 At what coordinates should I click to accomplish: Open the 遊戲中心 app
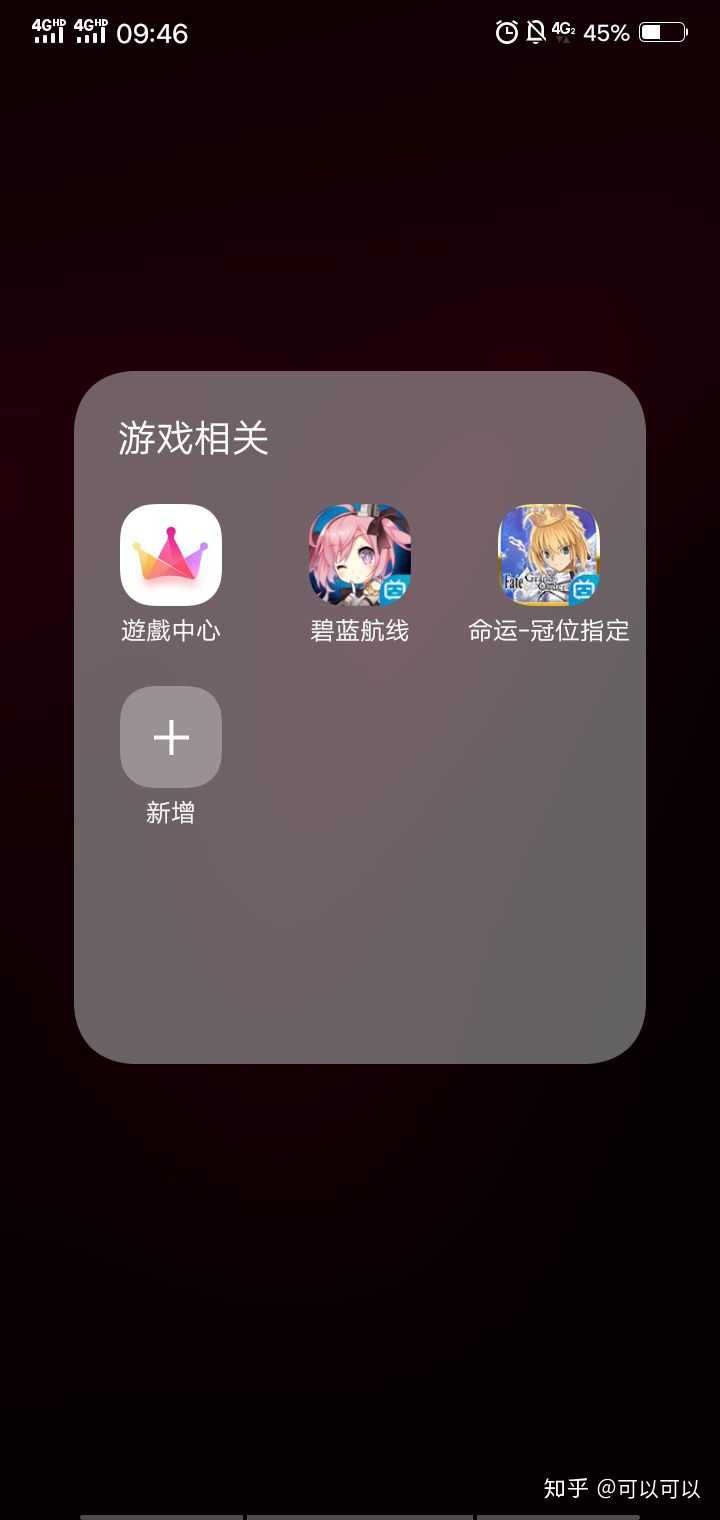171,555
